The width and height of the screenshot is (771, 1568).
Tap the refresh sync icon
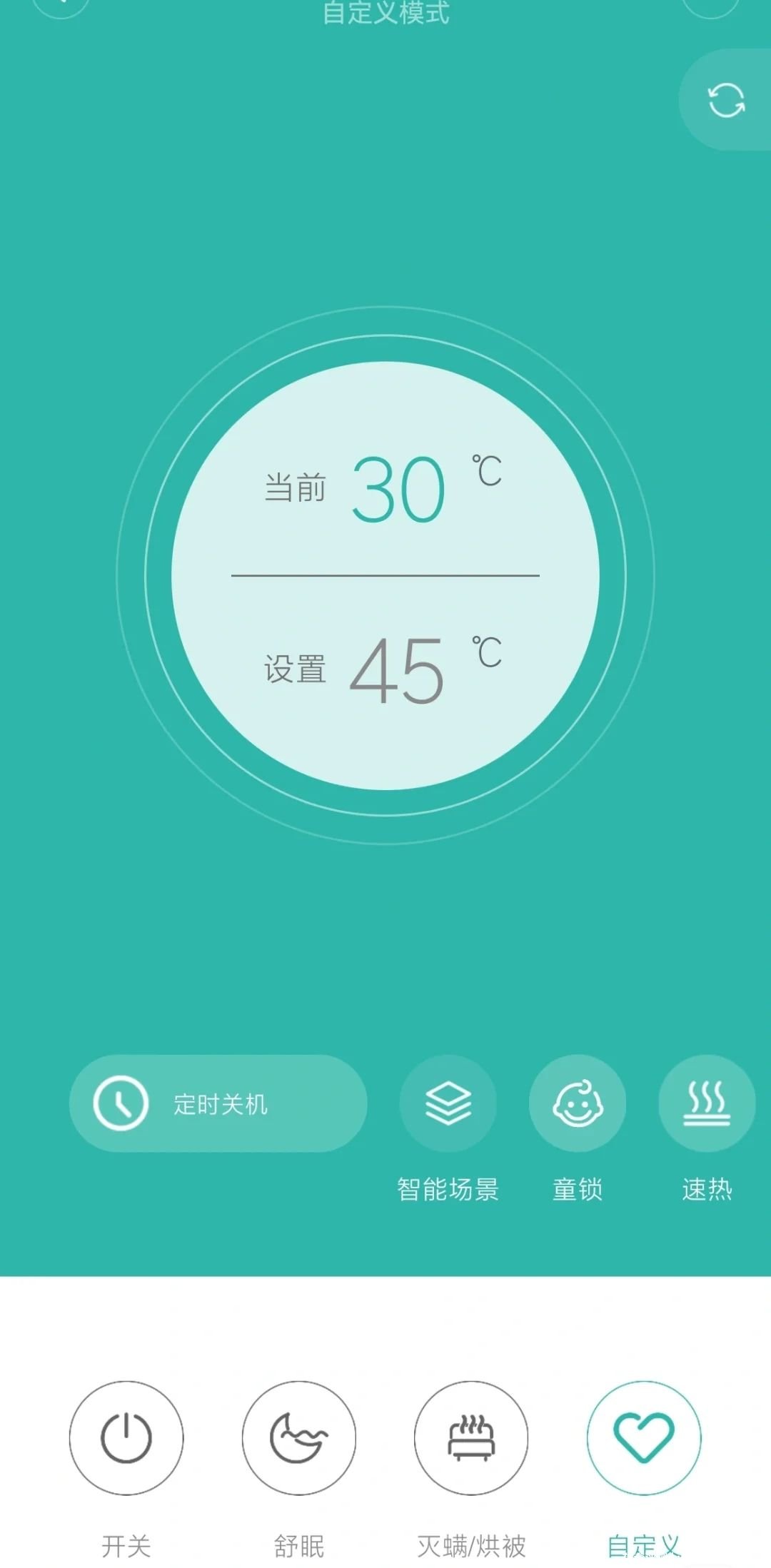point(726,100)
